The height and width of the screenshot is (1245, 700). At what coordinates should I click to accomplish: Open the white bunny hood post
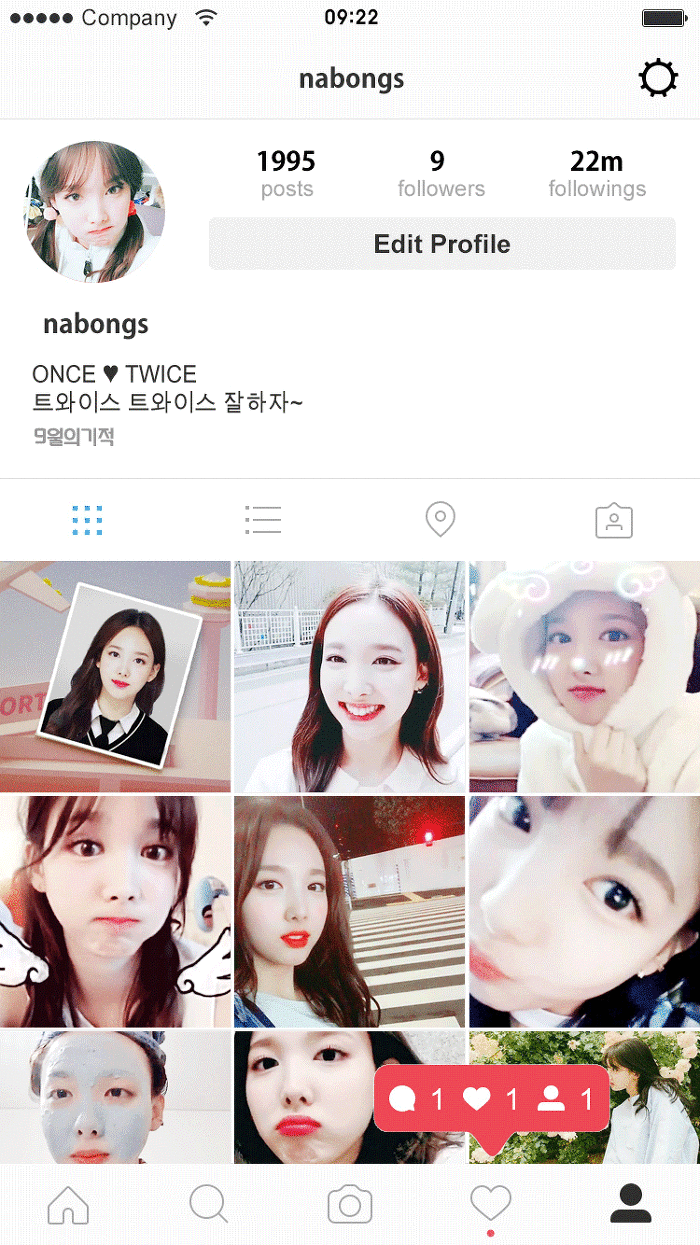tap(584, 677)
